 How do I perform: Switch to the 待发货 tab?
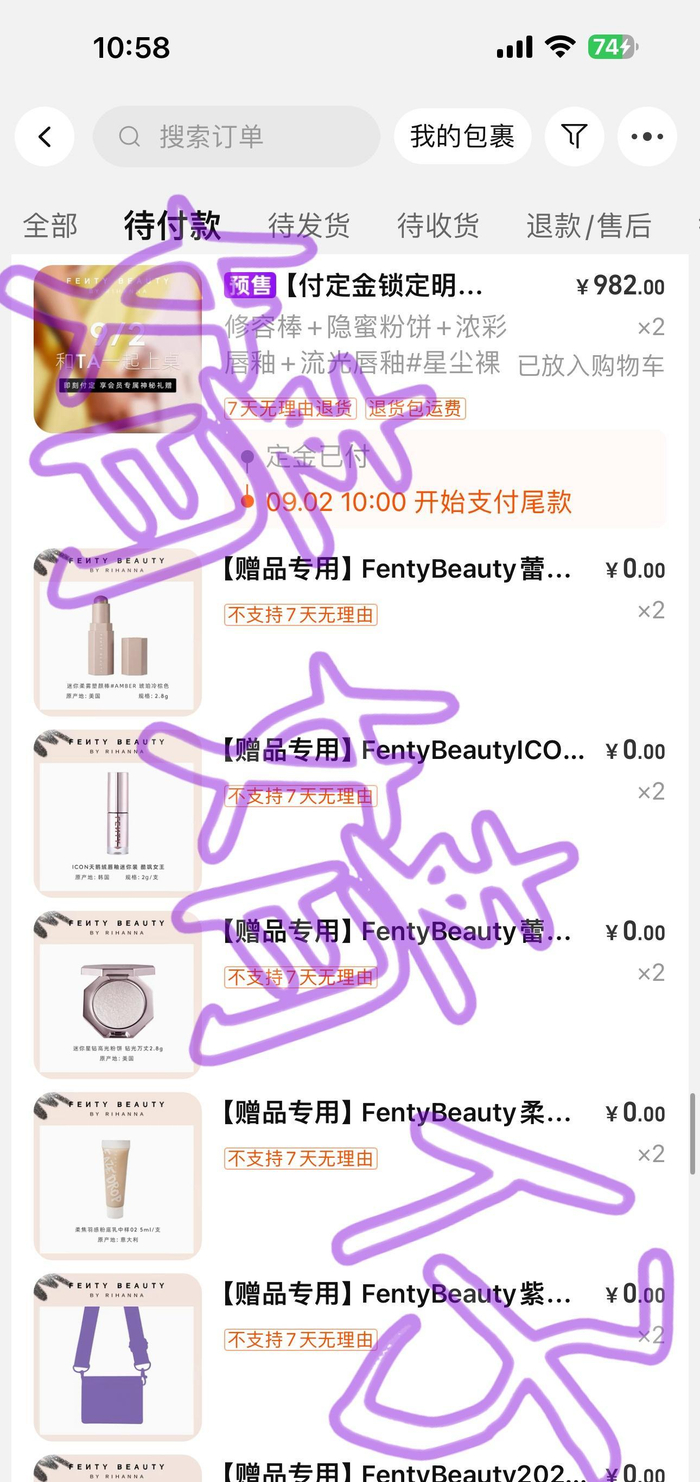[x=309, y=226]
